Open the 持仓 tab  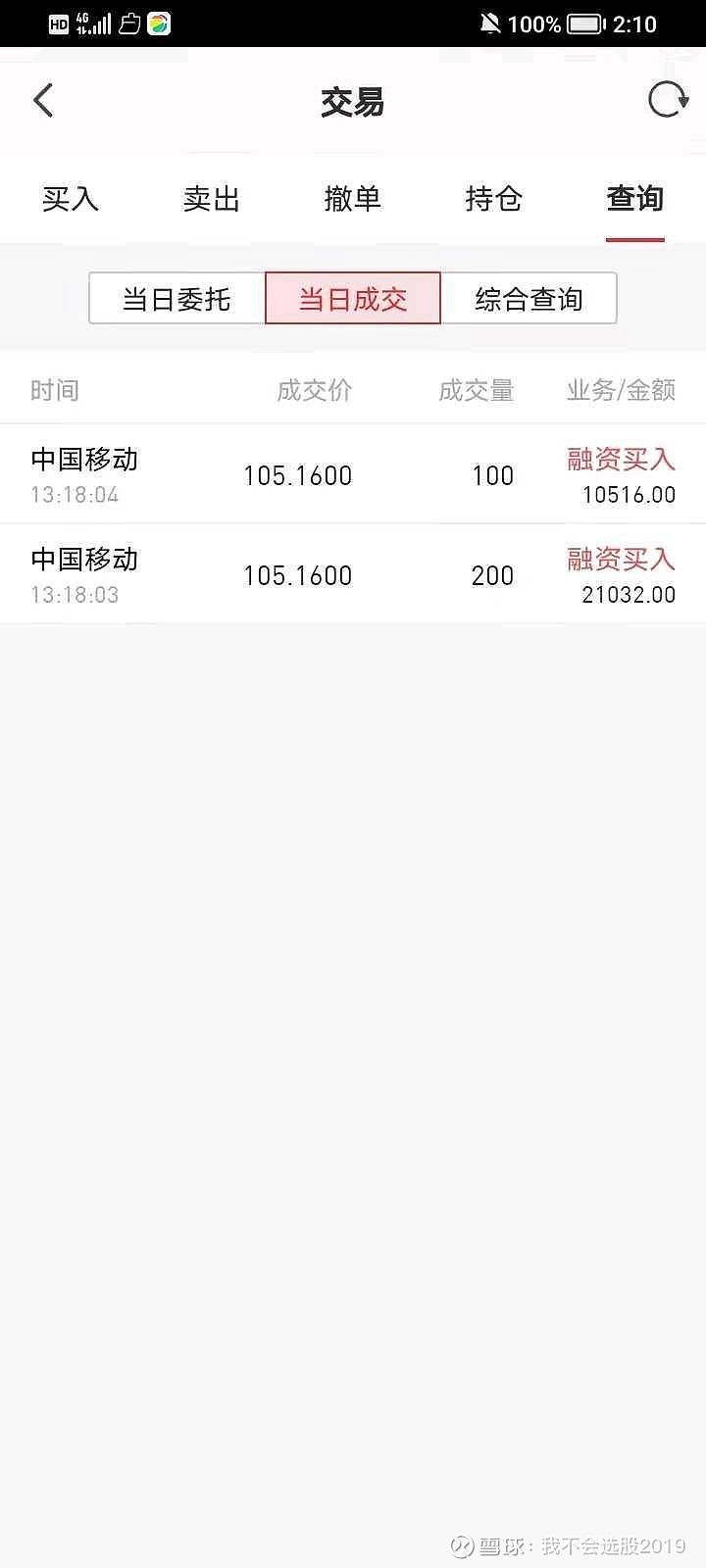point(494,199)
